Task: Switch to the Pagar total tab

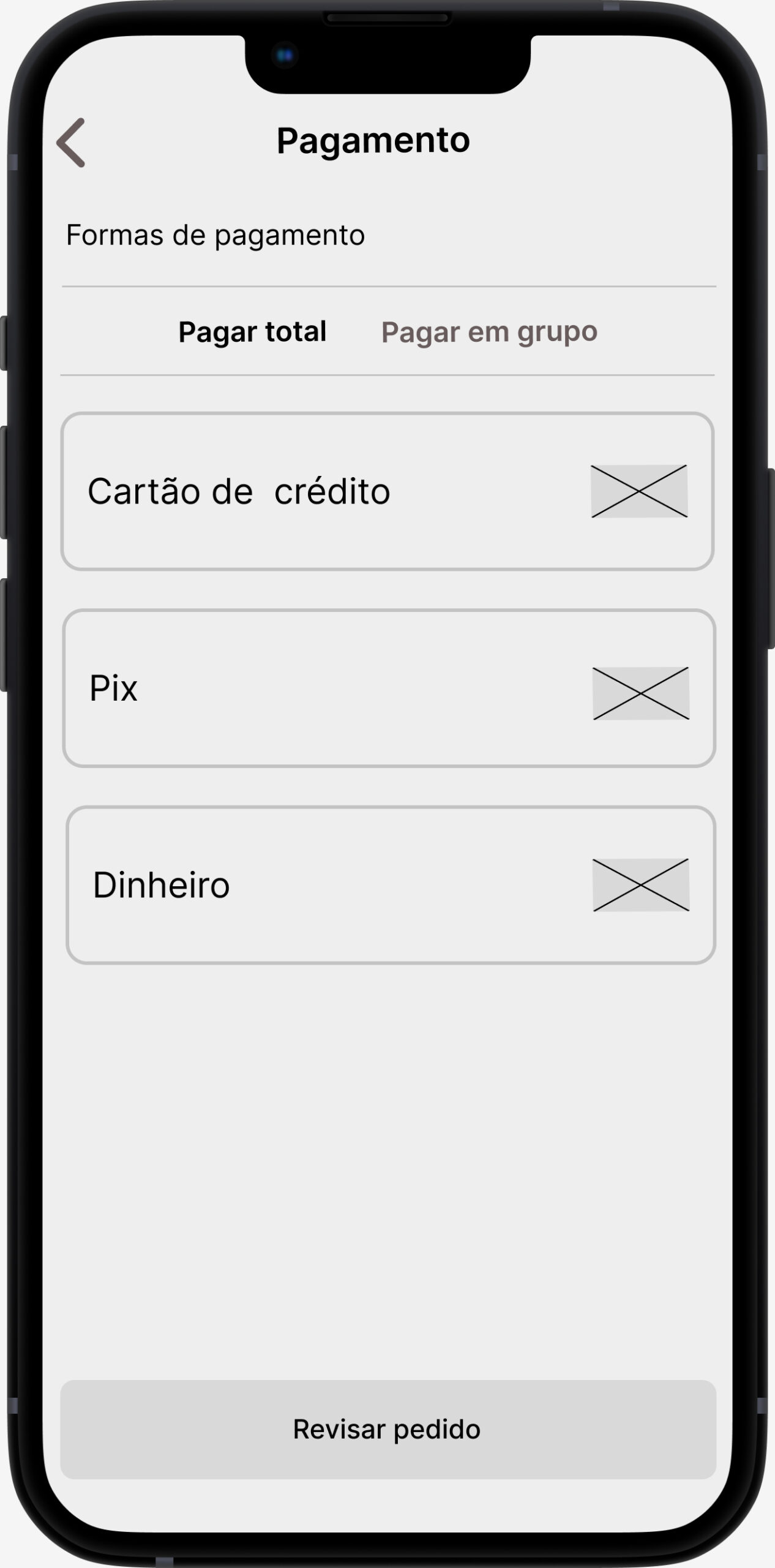Action: coord(252,332)
